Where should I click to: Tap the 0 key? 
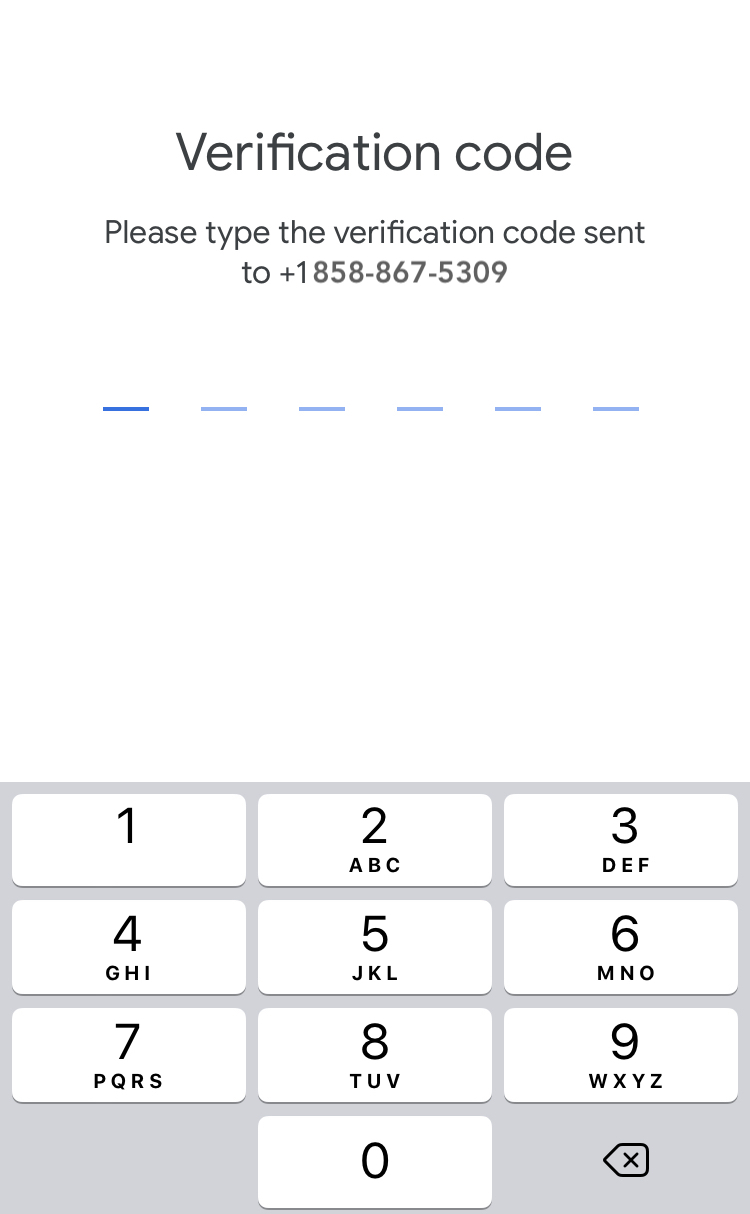[375, 1162]
